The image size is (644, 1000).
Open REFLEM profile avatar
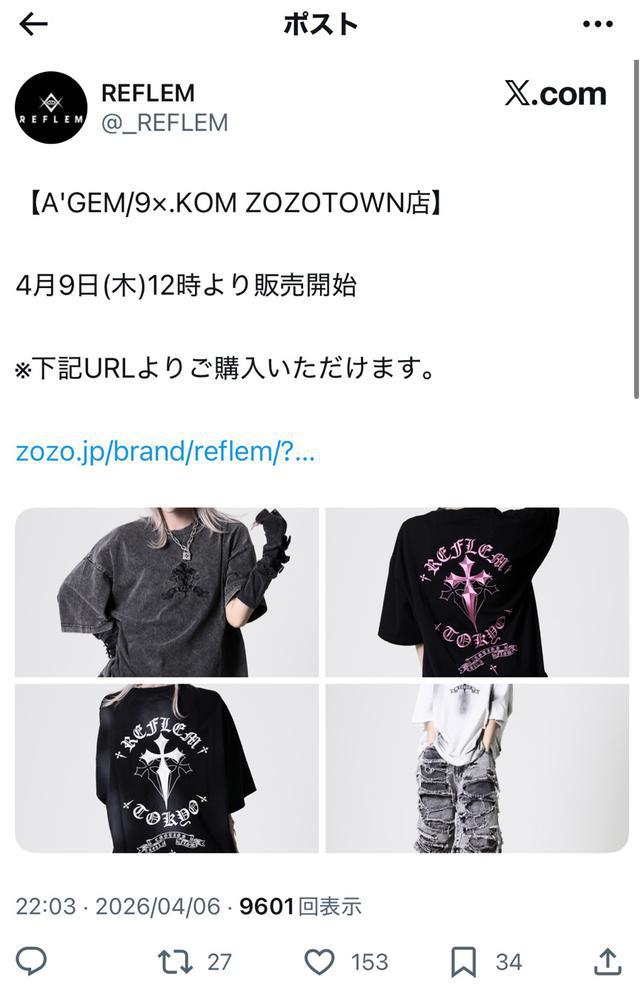(50, 108)
